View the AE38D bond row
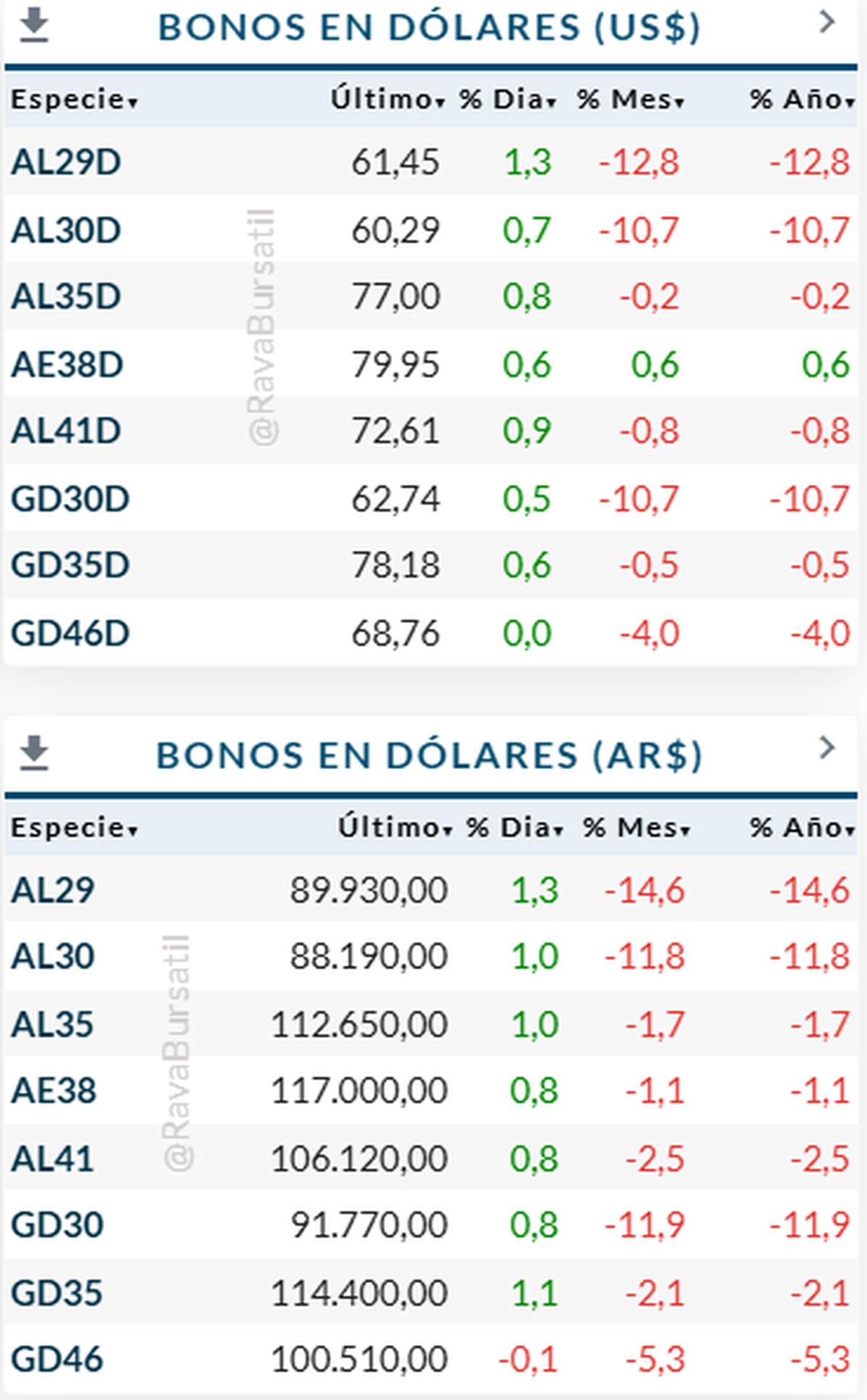This screenshot has height=1400, width=867. [67, 365]
